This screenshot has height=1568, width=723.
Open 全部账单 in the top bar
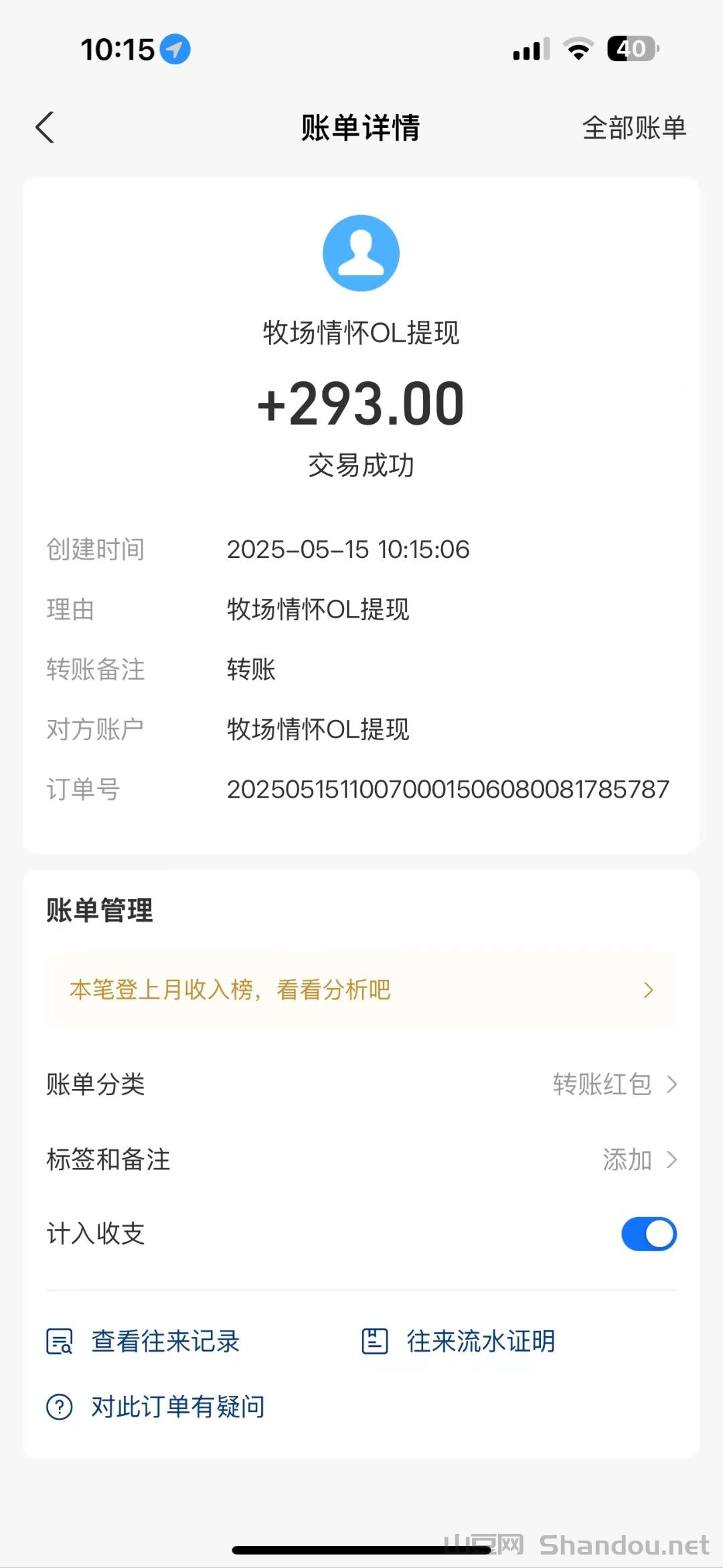click(x=633, y=127)
